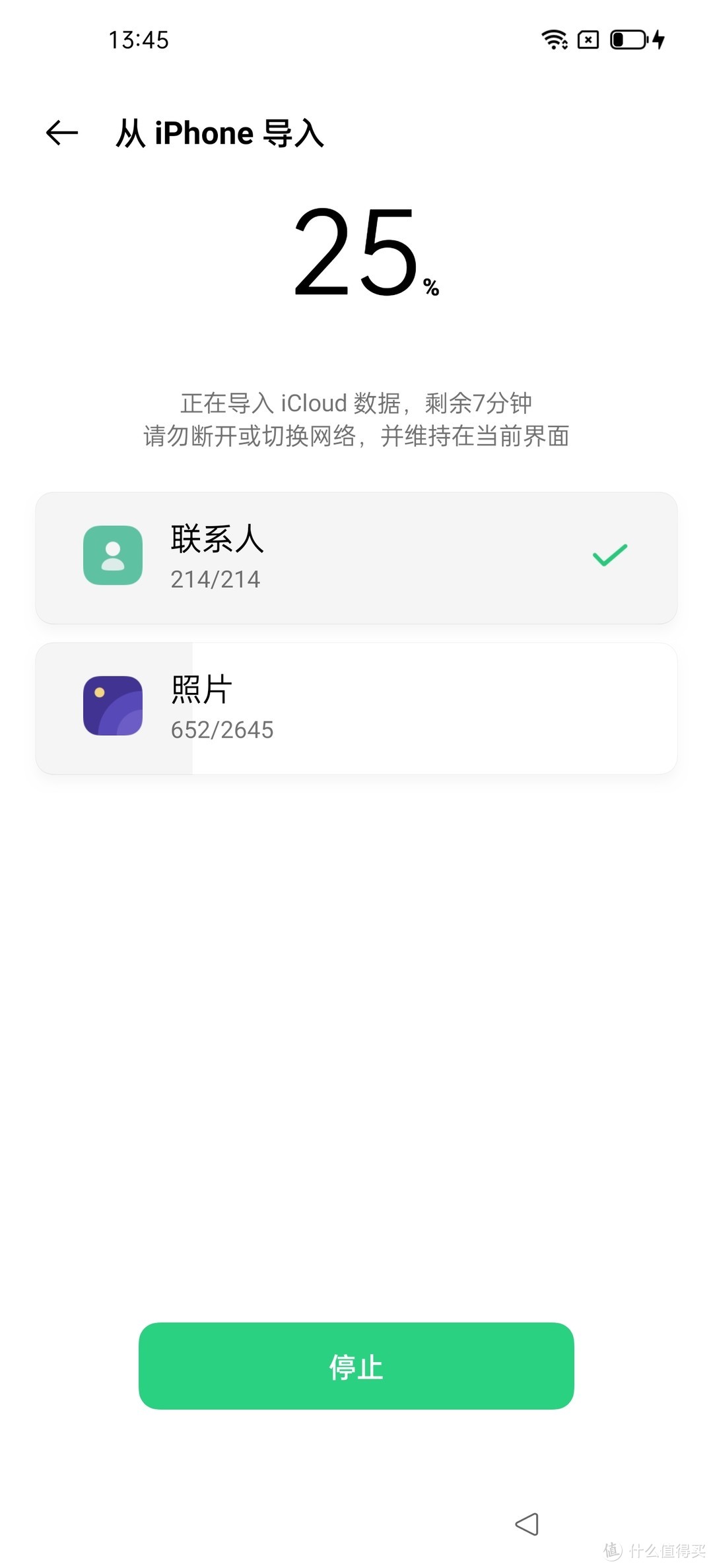Click the purple photos (照片) icon
The image size is (713, 1568).
tap(112, 705)
